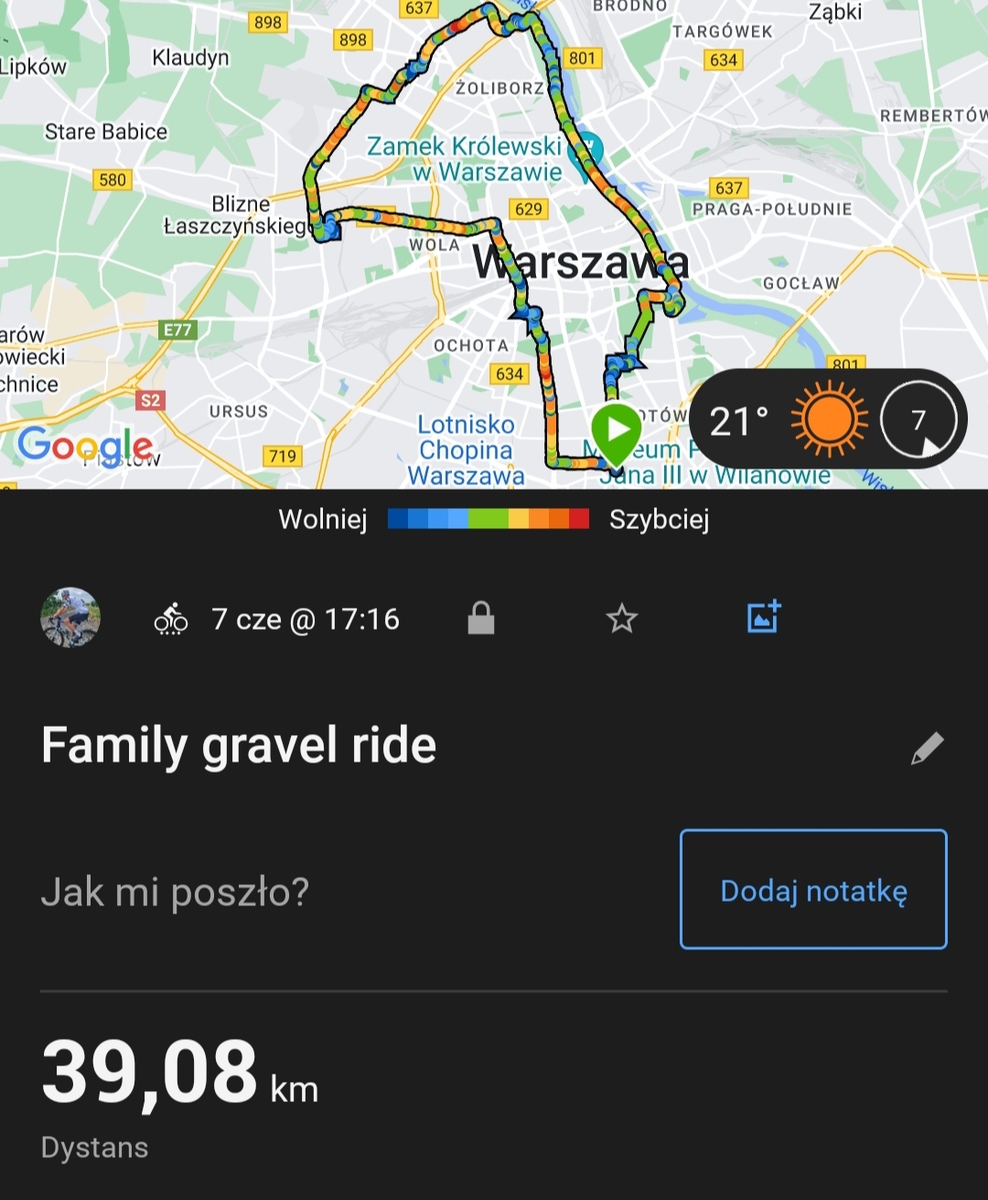Tap the Dodaj notatkę button
This screenshot has width=988, height=1200.
[x=813, y=889]
